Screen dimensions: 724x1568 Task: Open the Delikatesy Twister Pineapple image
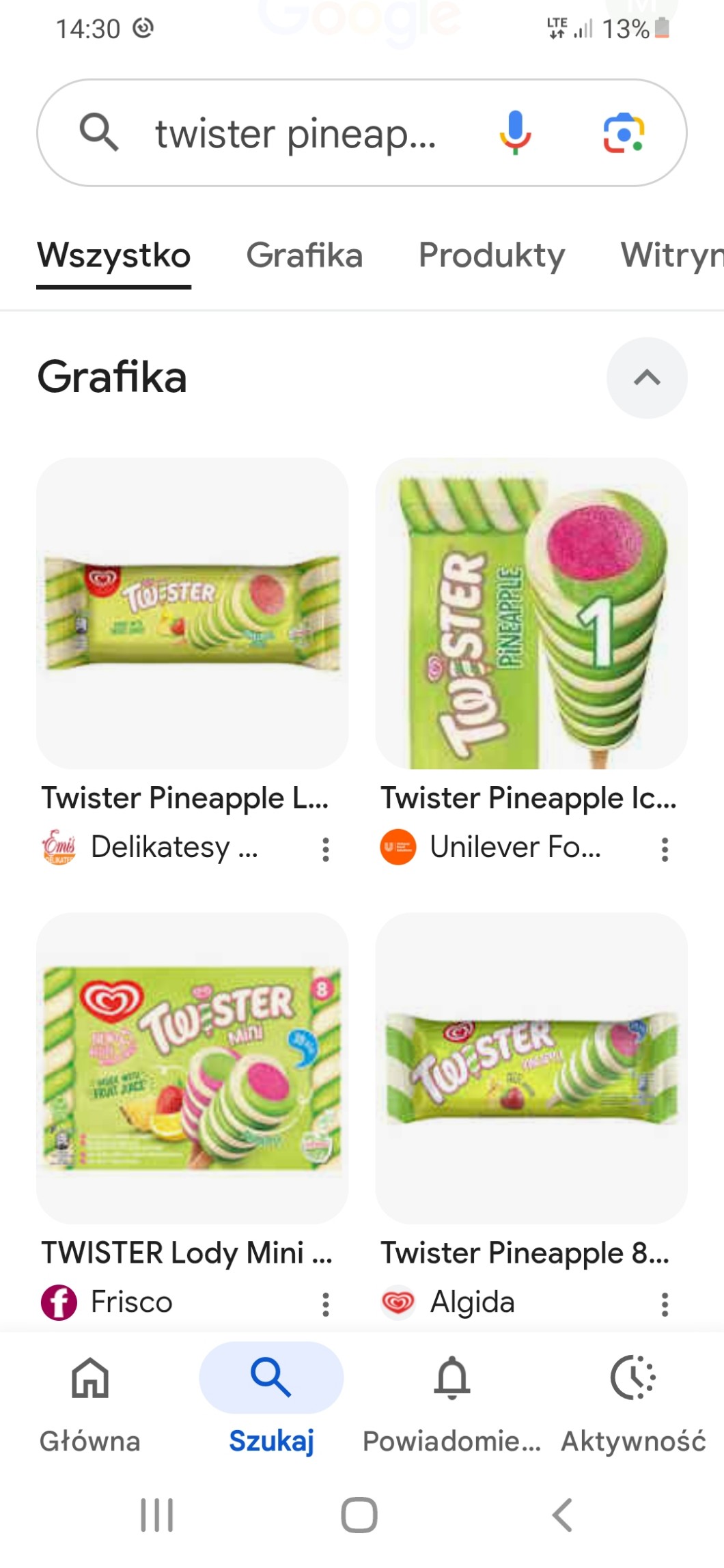[x=192, y=613]
